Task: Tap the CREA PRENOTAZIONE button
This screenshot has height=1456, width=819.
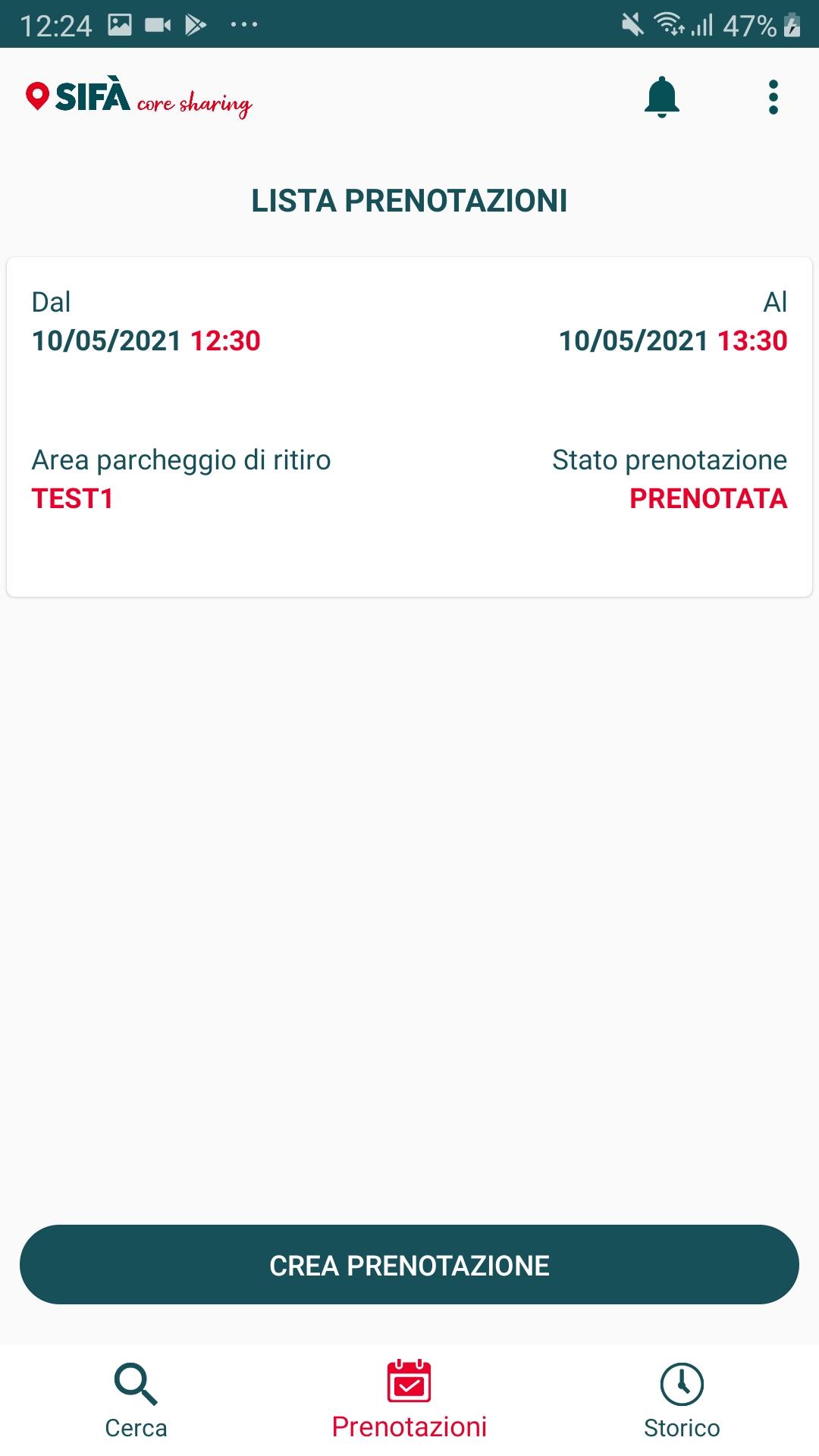Action: tap(409, 1265)
